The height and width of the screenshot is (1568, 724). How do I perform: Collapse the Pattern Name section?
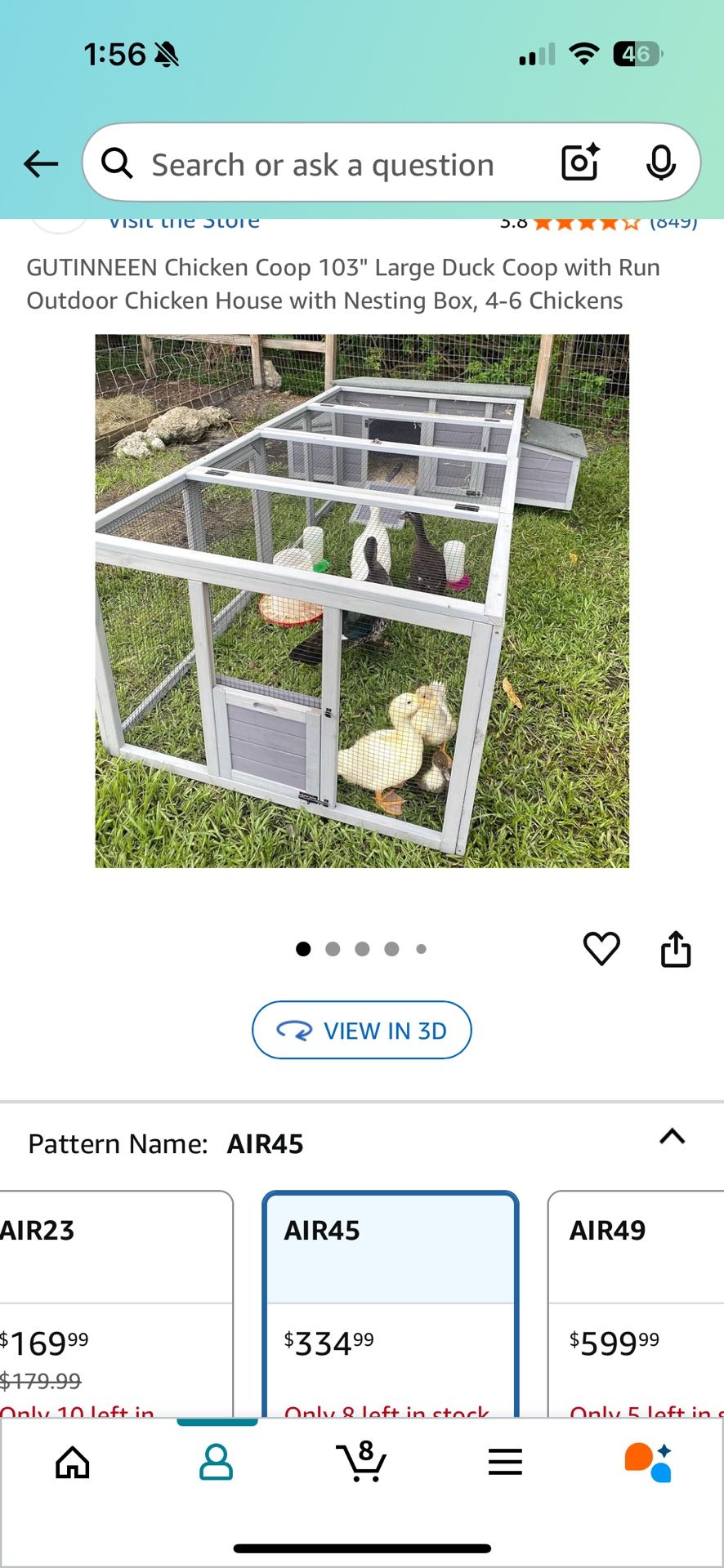672,1137
